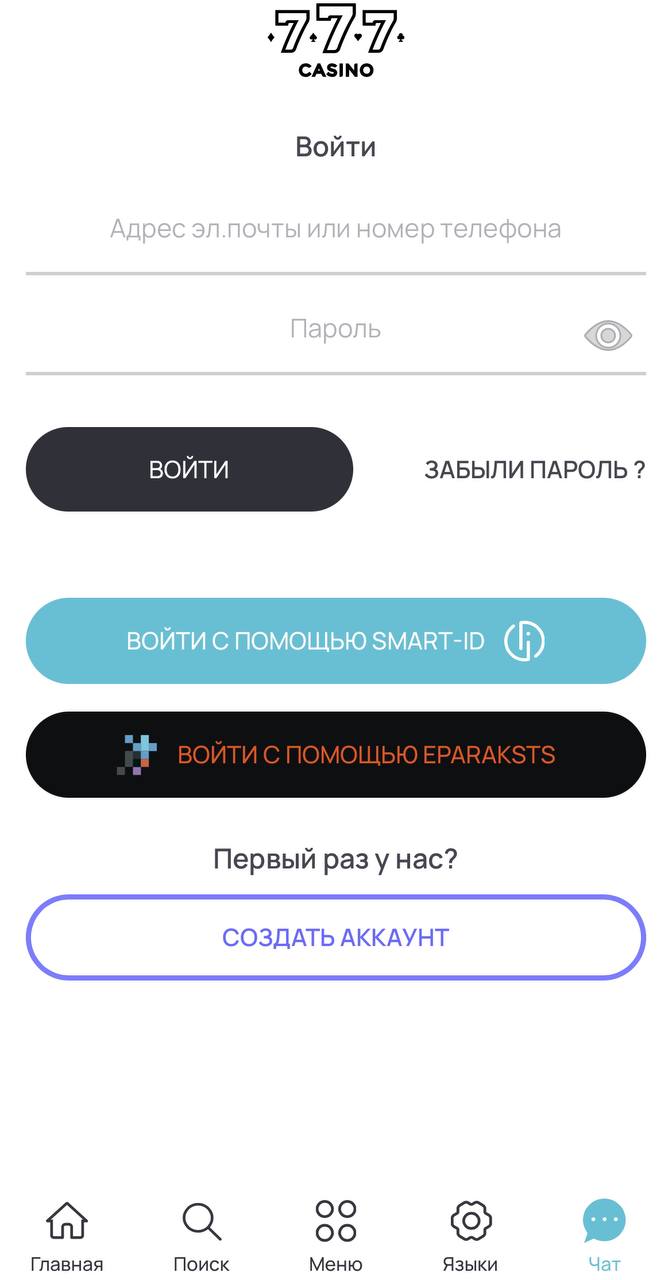The height and width of the screenshot is (1280, 672).
Task: Open the Меню tab
Action: (x=336, y=1236)
